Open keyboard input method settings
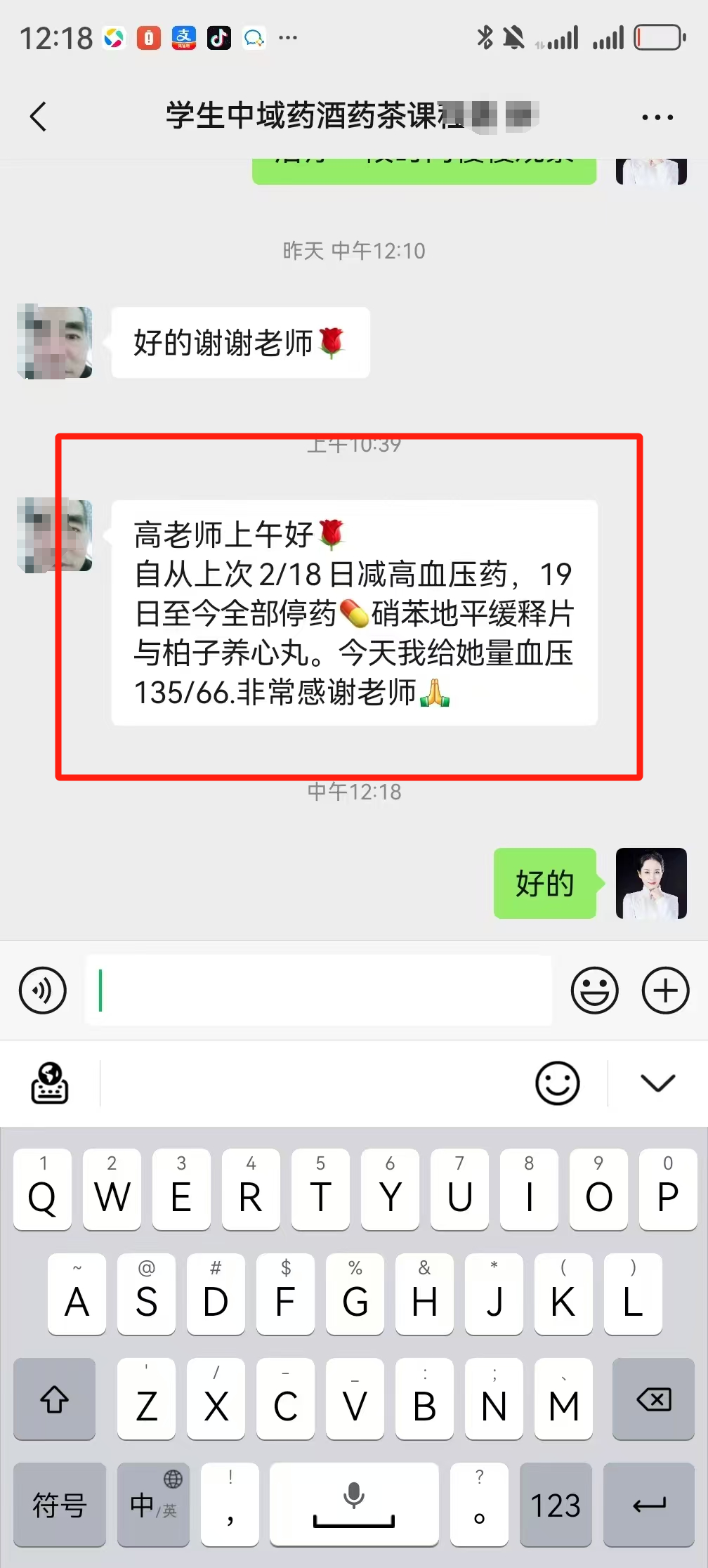The width and height of the screenshot is (708, 1568). click(50, 1083)
